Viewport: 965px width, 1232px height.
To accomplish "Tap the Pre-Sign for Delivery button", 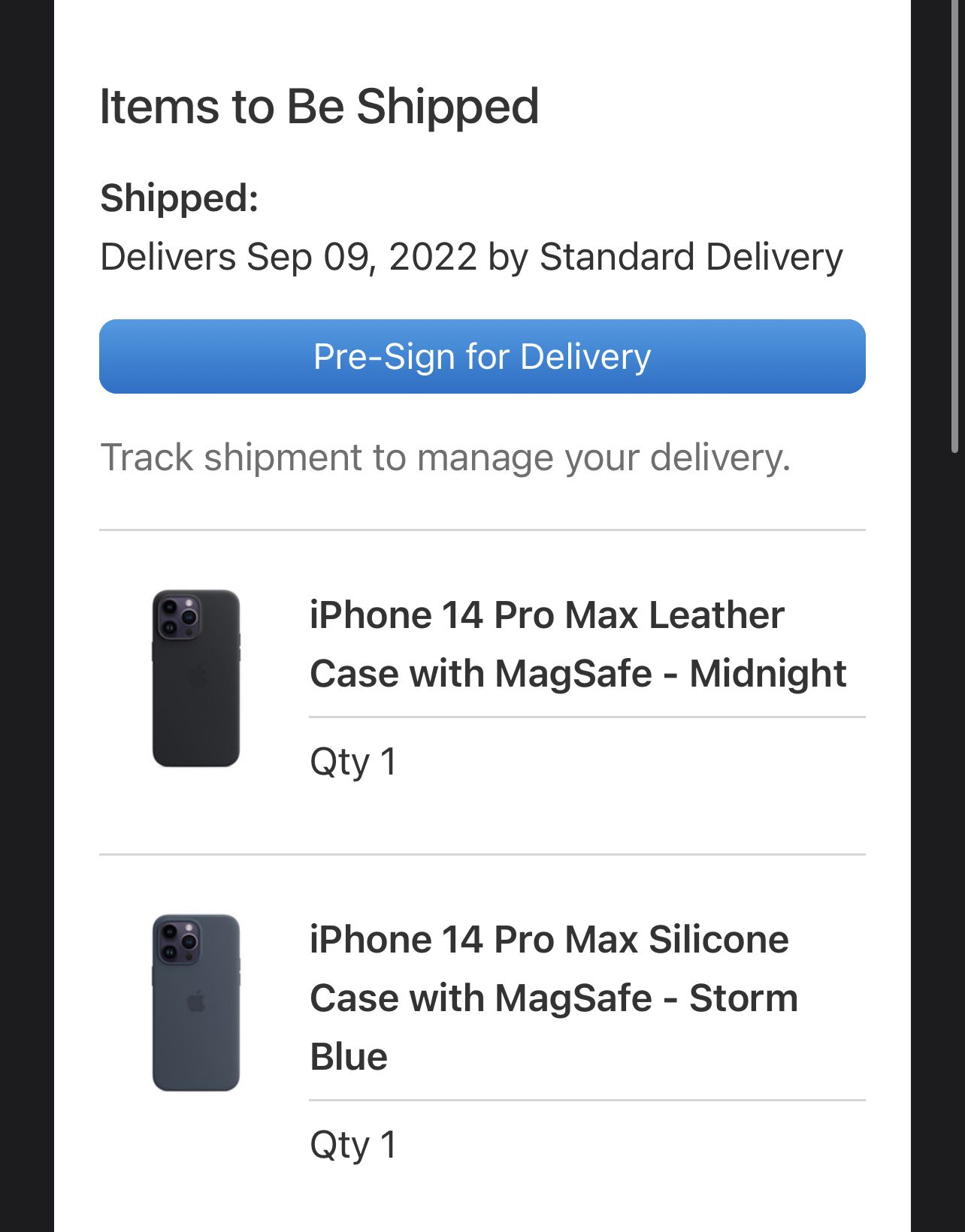I will [x=482, y=357].
